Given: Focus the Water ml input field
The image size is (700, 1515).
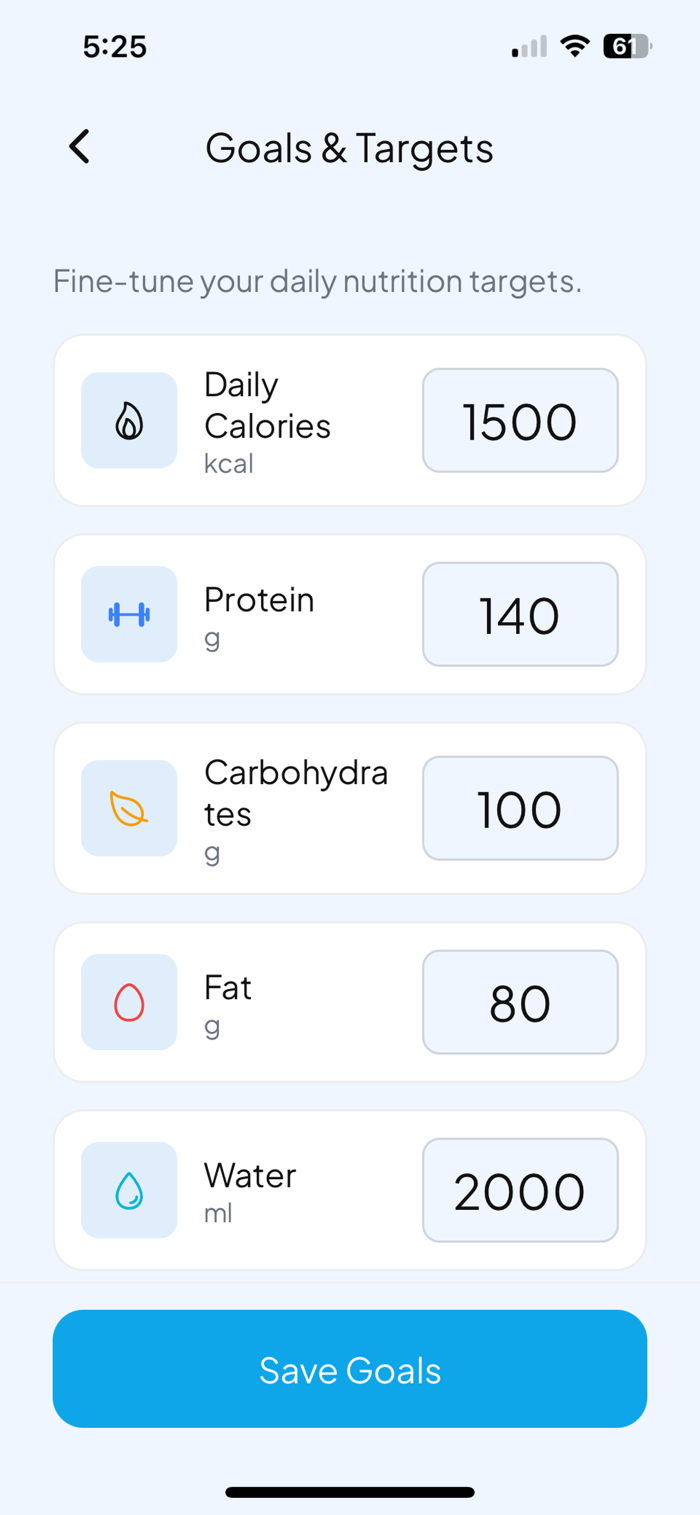Looking at the screenshot, I should (x=520, y=1190).
